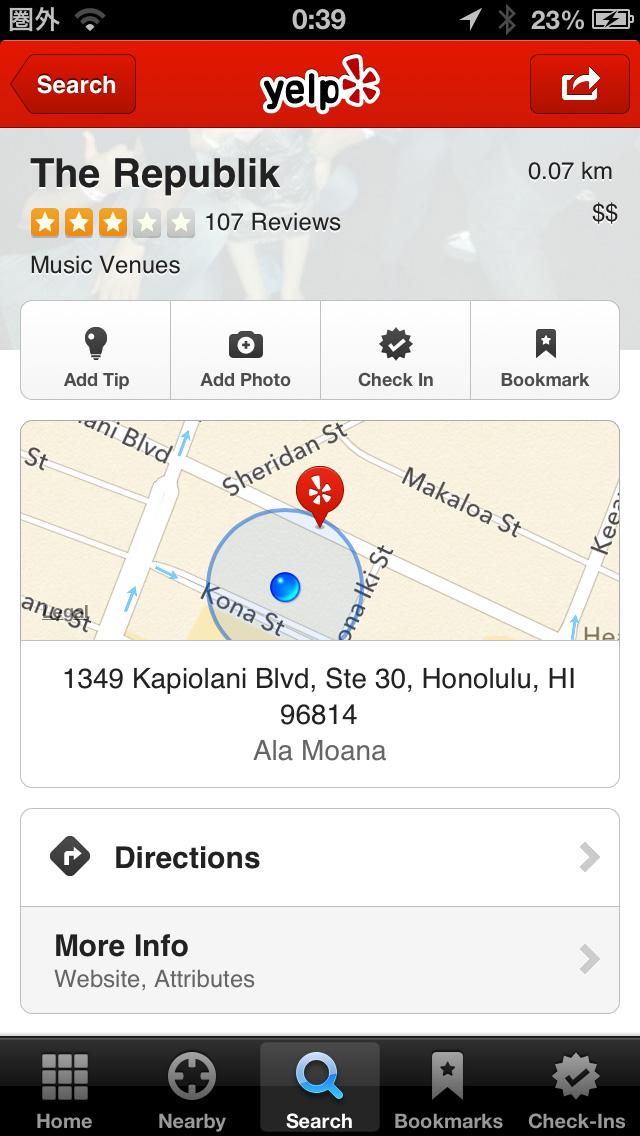
Task: Open More Info with website and attributes
Action: tap(320, 960)
